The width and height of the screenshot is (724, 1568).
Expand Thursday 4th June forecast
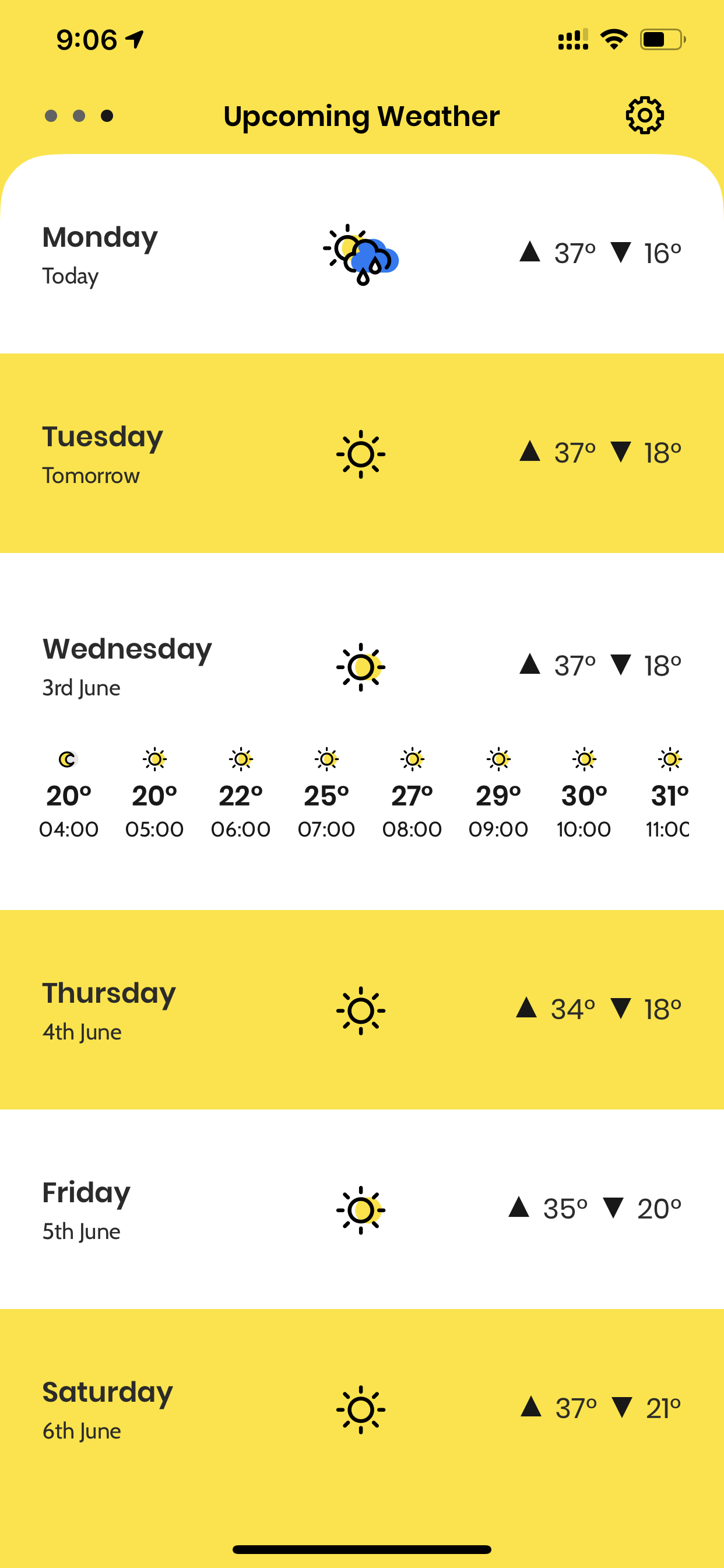[x=362, y=1010]
